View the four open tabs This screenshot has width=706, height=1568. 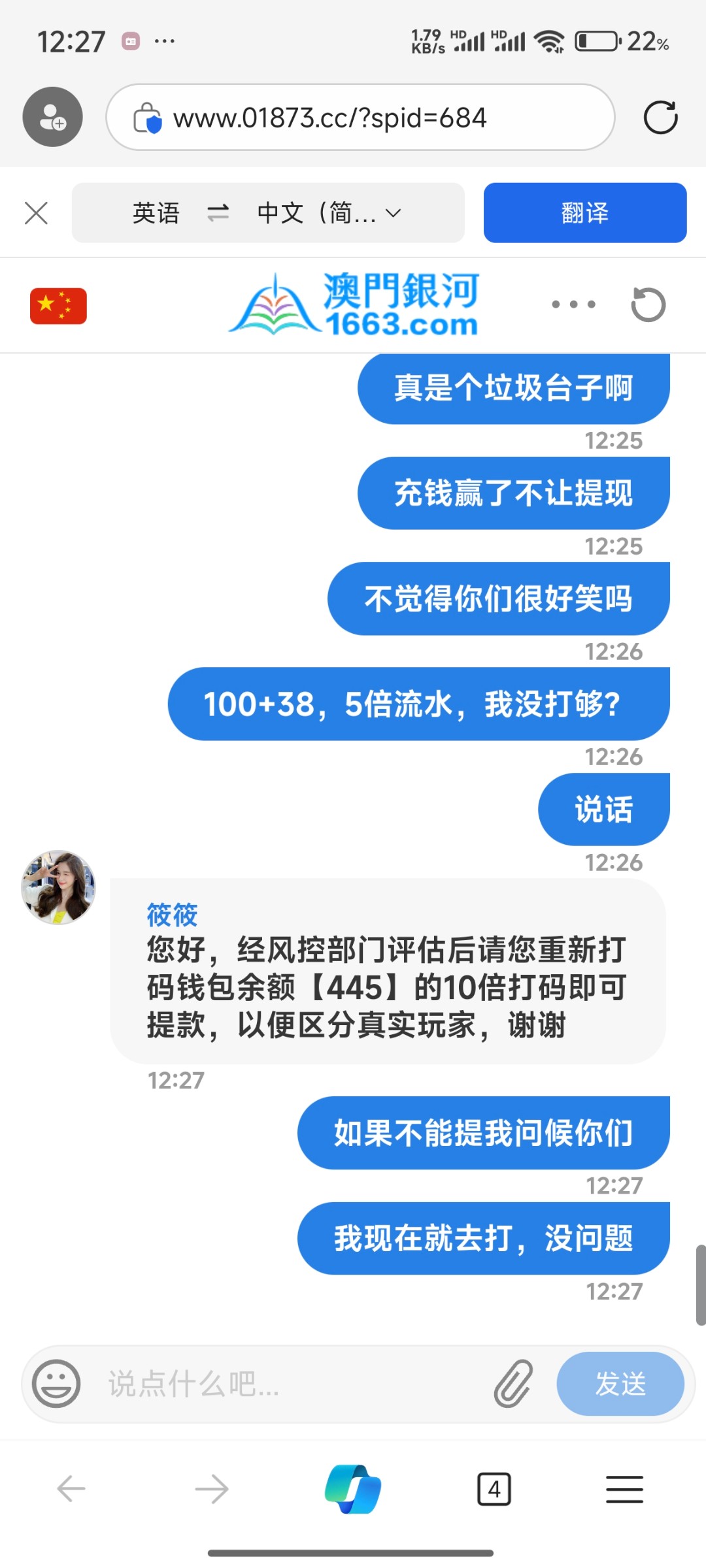pos(494,1490)
